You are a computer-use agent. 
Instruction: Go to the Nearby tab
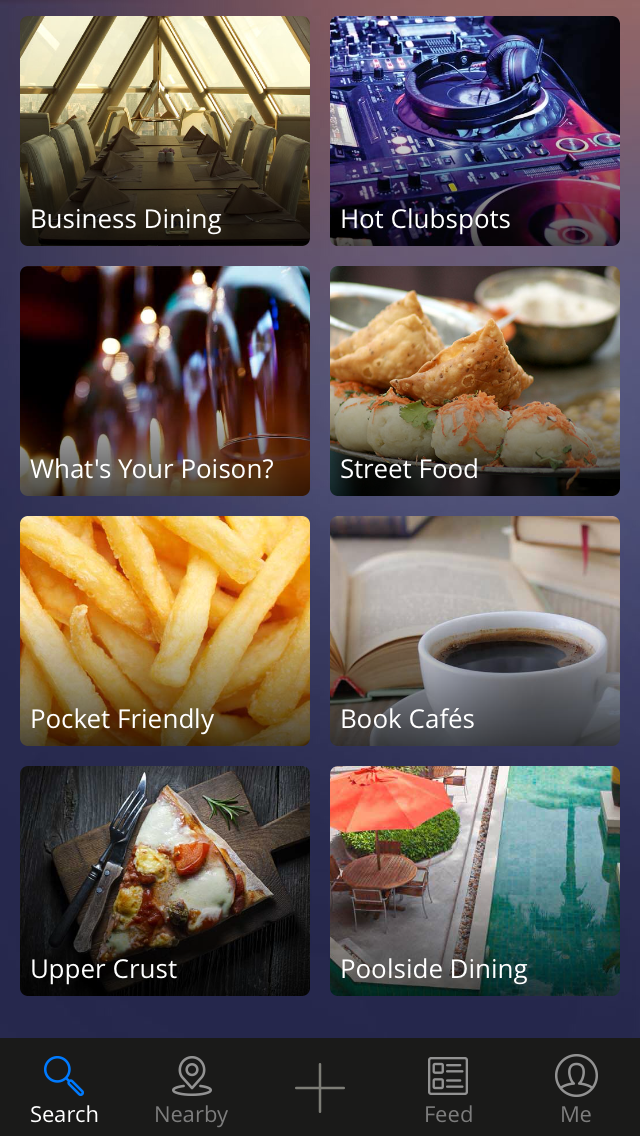pyautogui.click(x=191, y=1088)
